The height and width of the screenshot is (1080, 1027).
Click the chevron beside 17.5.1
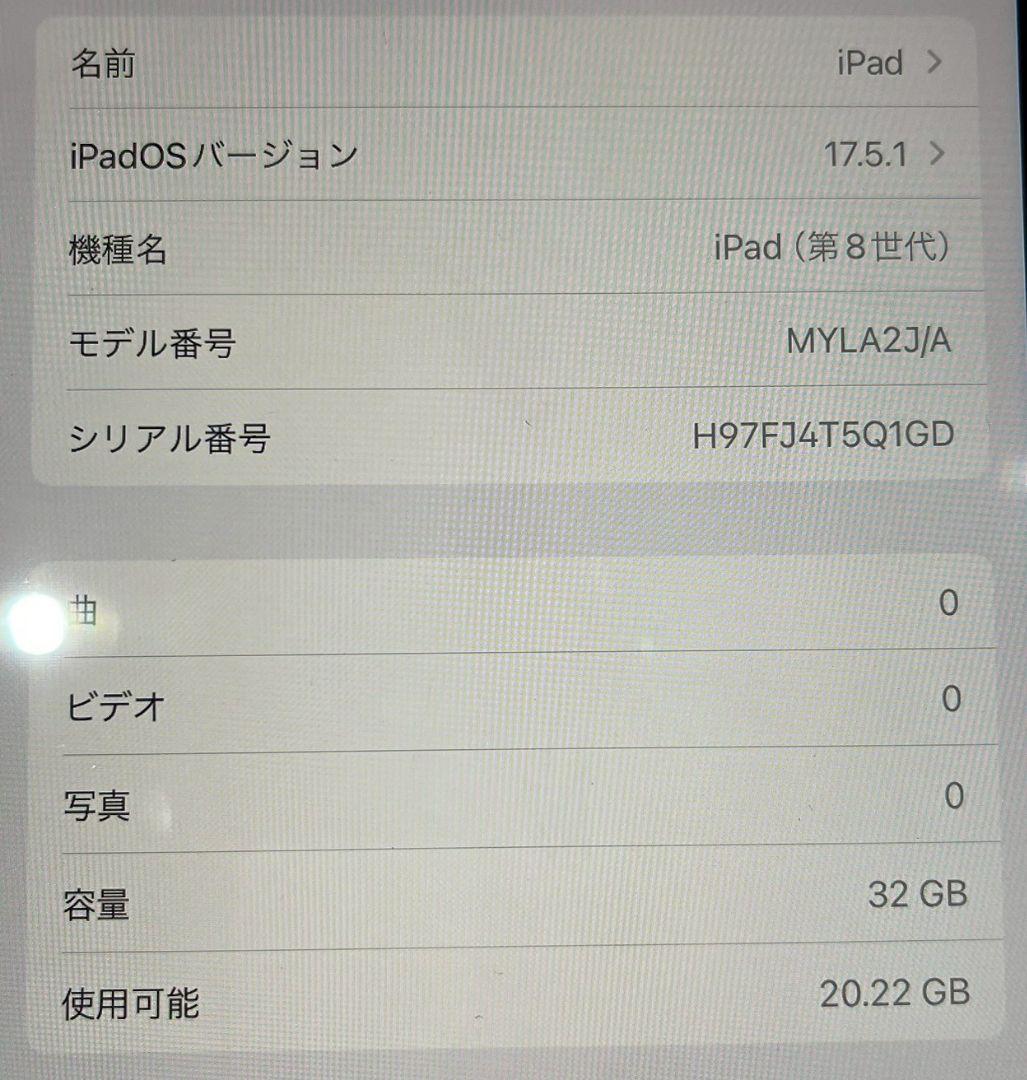(936, 152)
